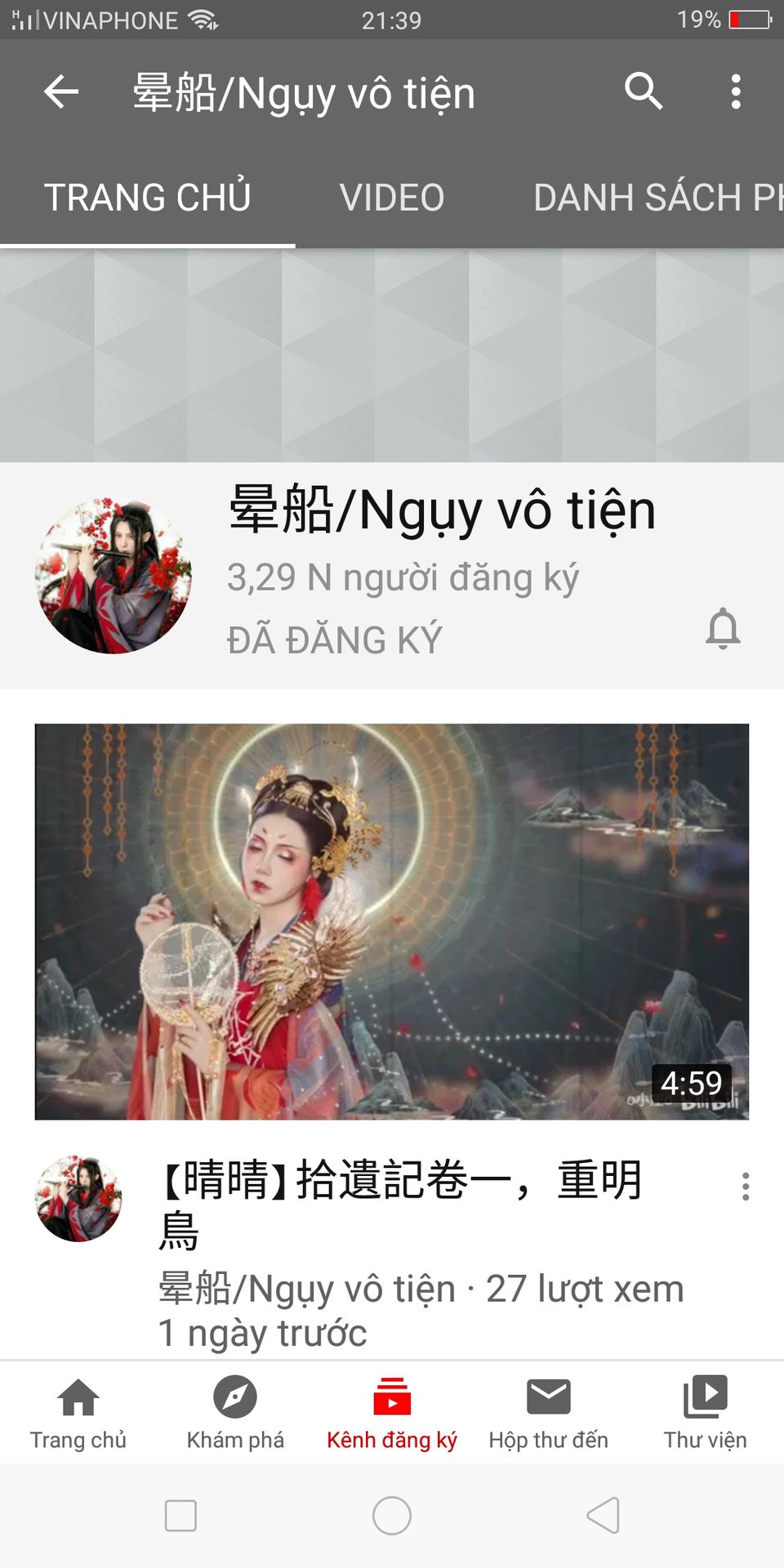Go back from the channel page
The width and height of the screenshot is (784, 1568).
pyautogui.click(x=61, y=91)
